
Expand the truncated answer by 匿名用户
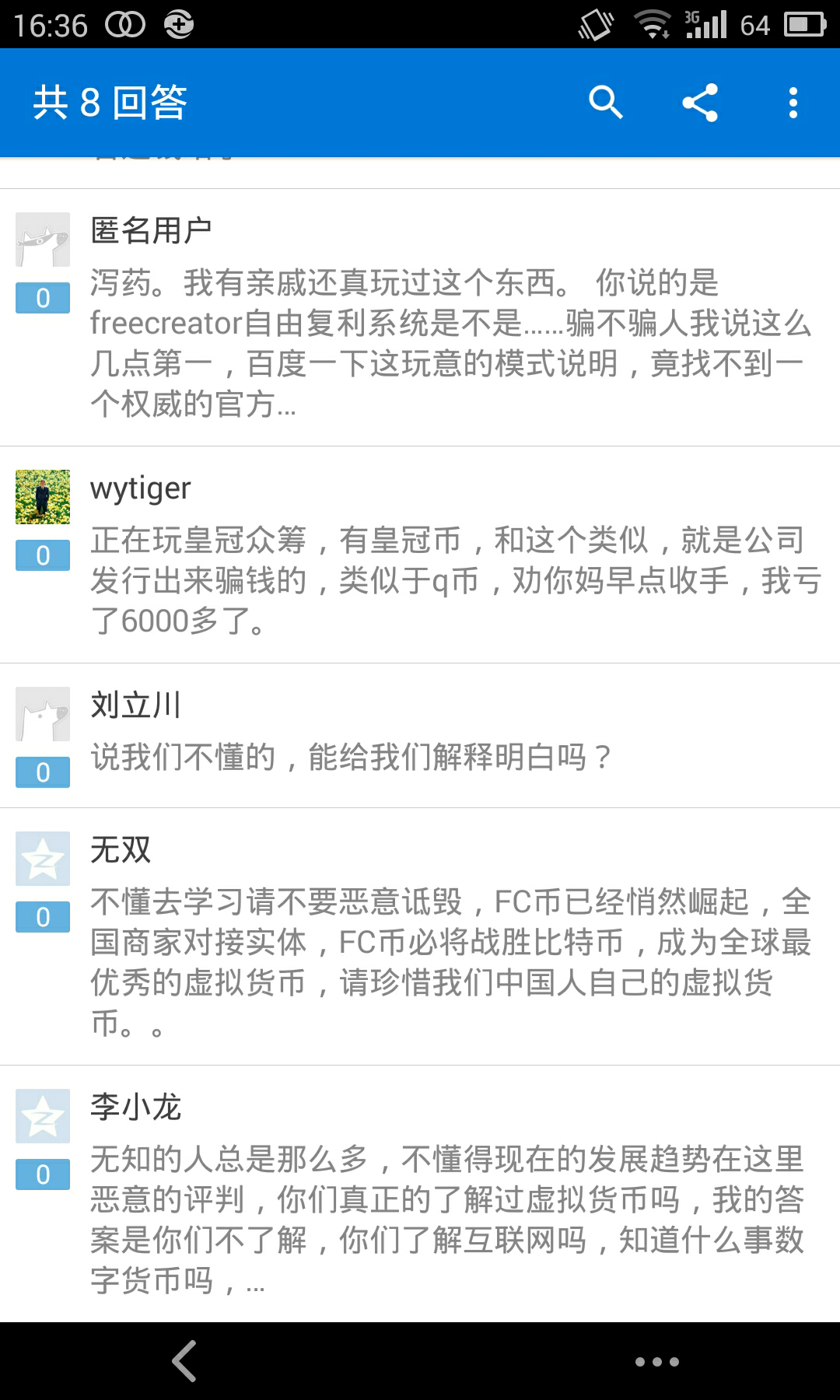[450, 342]
